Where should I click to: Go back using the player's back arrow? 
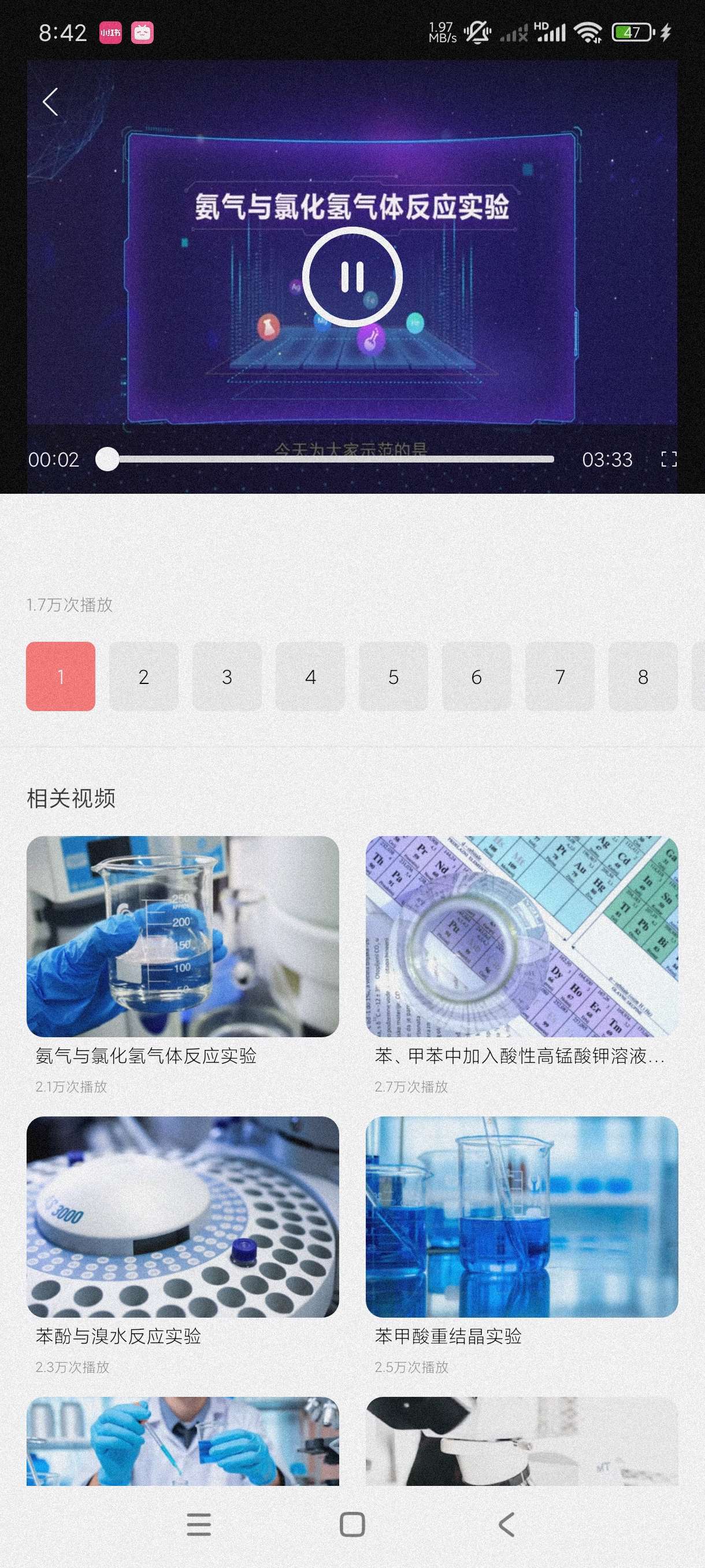51,102
